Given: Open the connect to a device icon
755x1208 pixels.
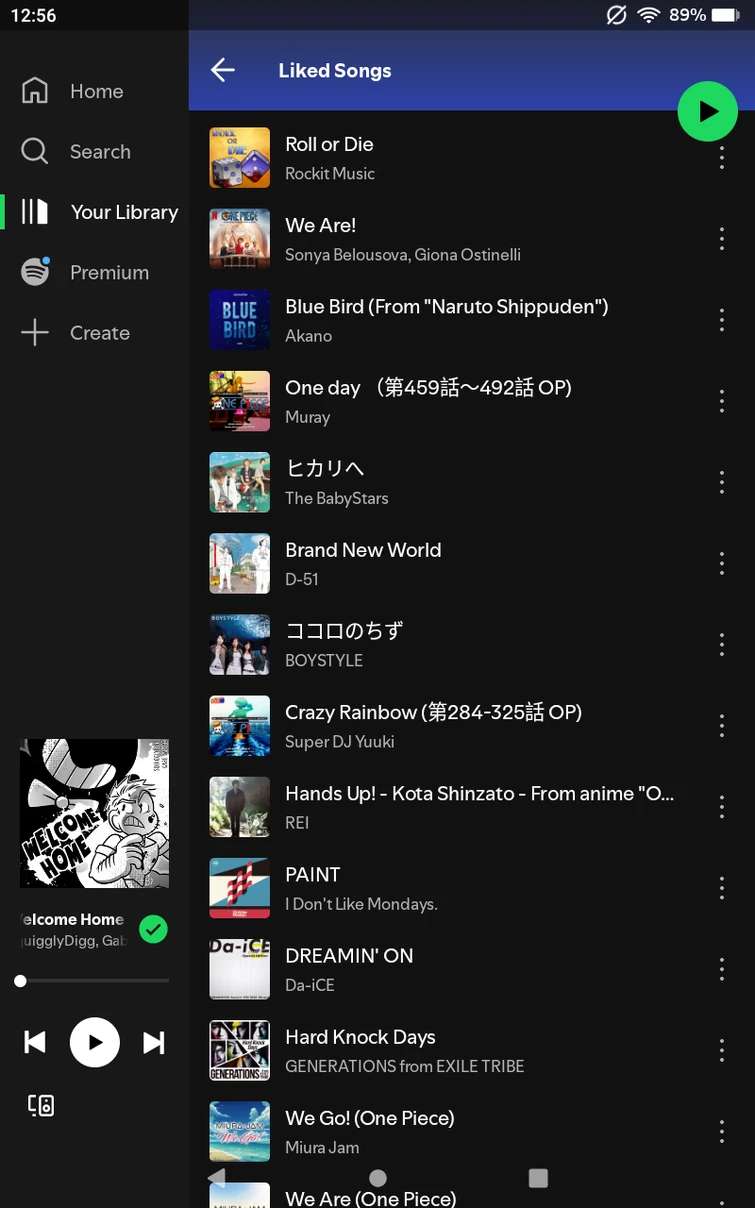Looking at the screenshot, I should pyautogui.click(x=41, y=1105).
